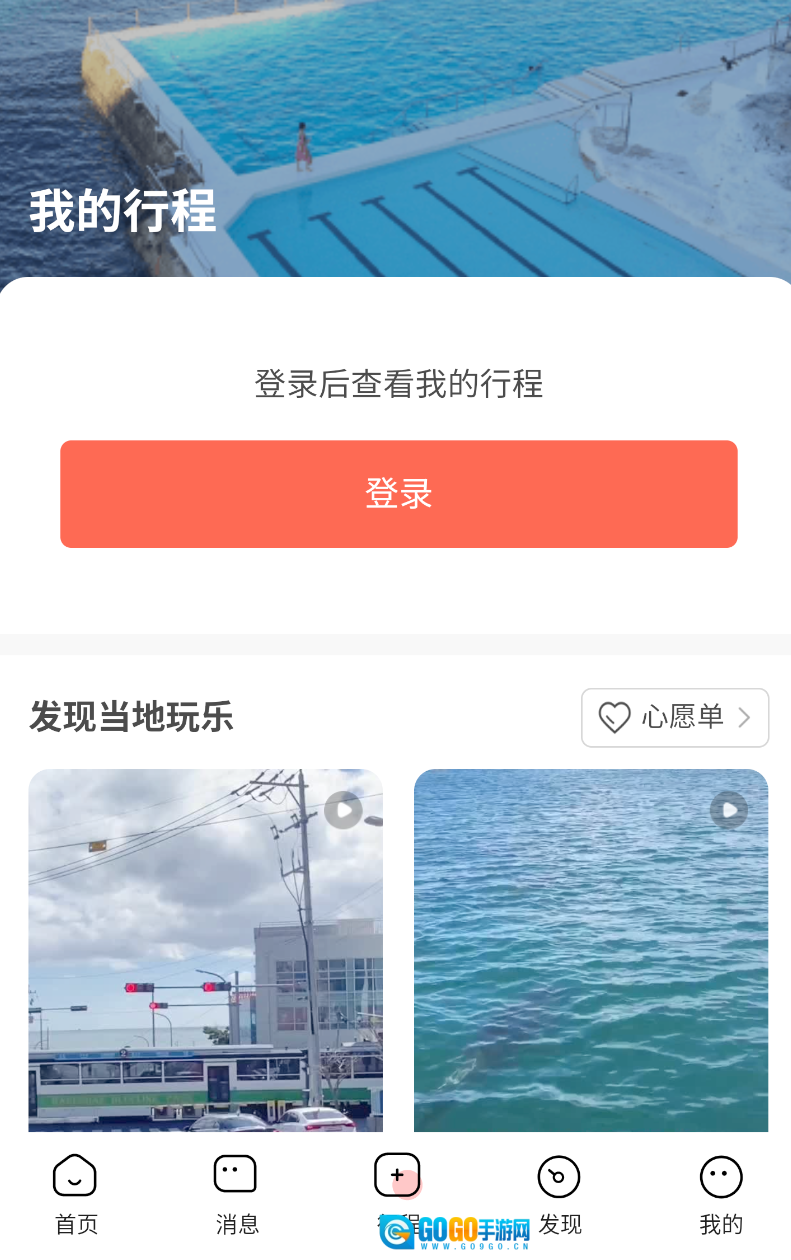This screenshot has height=1260, width=791.
Task: Play the street traffic video via its play icon
Action: (x=343, y=810)
